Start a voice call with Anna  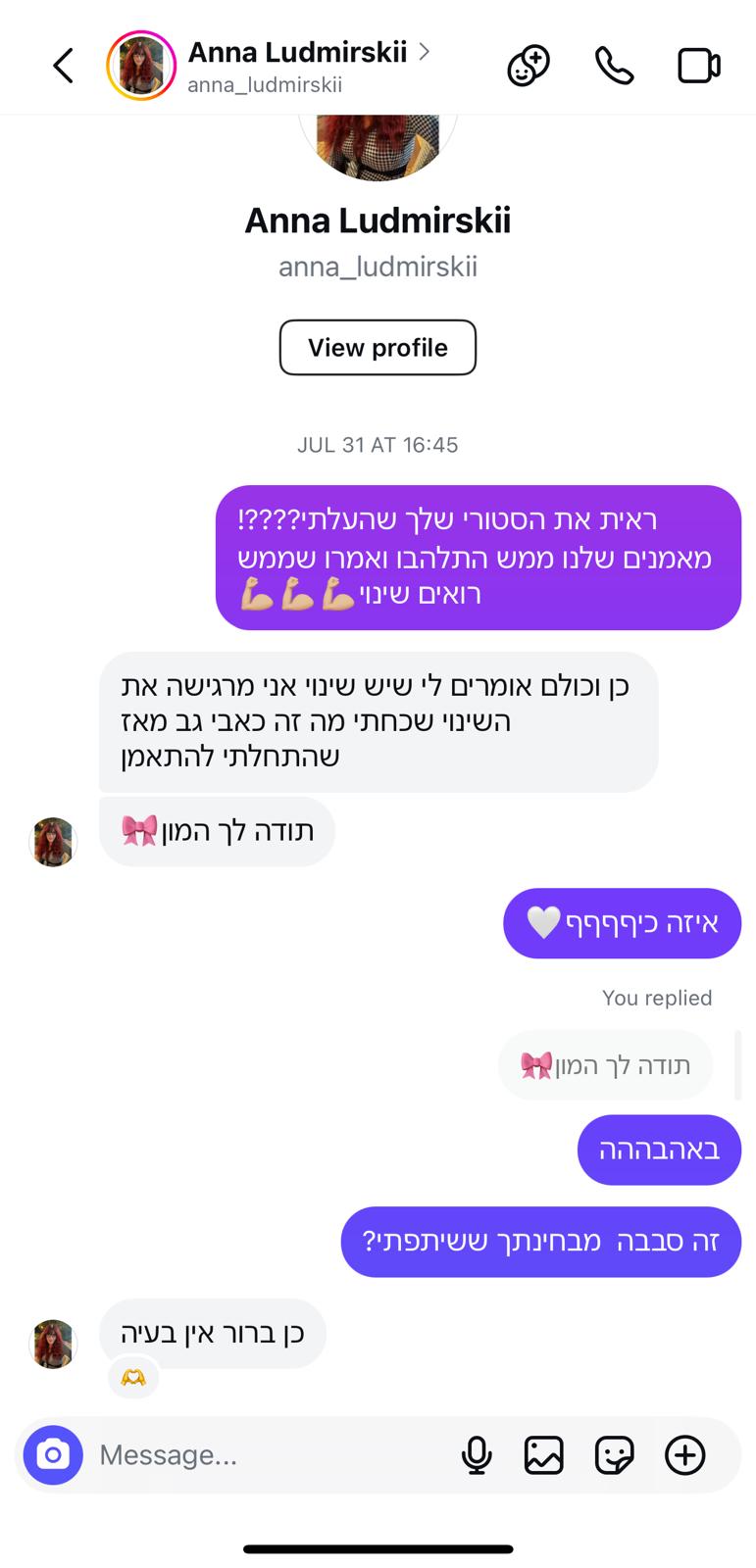[614, 66]
